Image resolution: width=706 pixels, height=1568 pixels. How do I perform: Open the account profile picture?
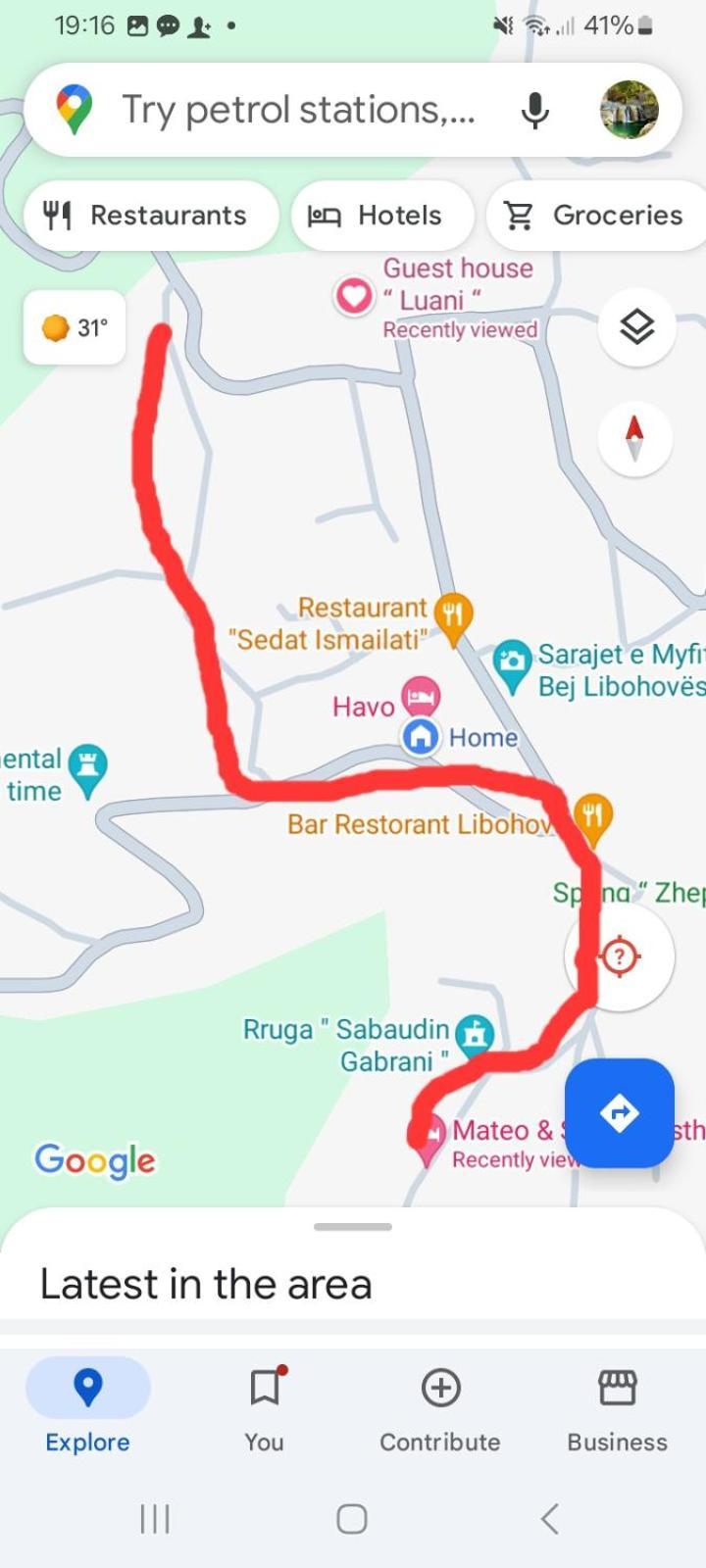pos(629,110)
